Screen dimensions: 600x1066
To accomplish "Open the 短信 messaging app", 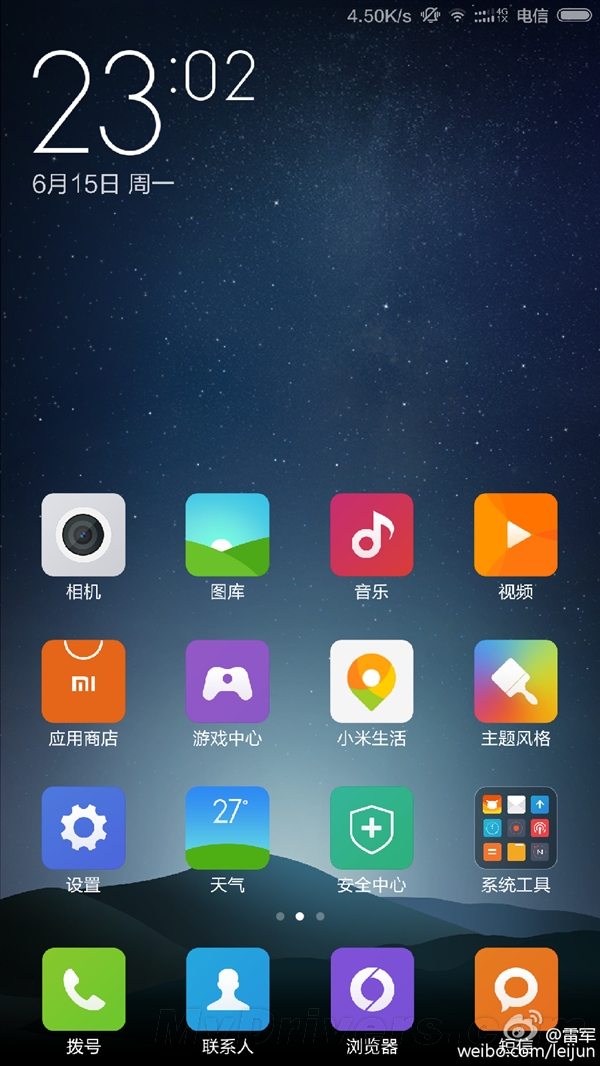I will [x=515, y=989].
